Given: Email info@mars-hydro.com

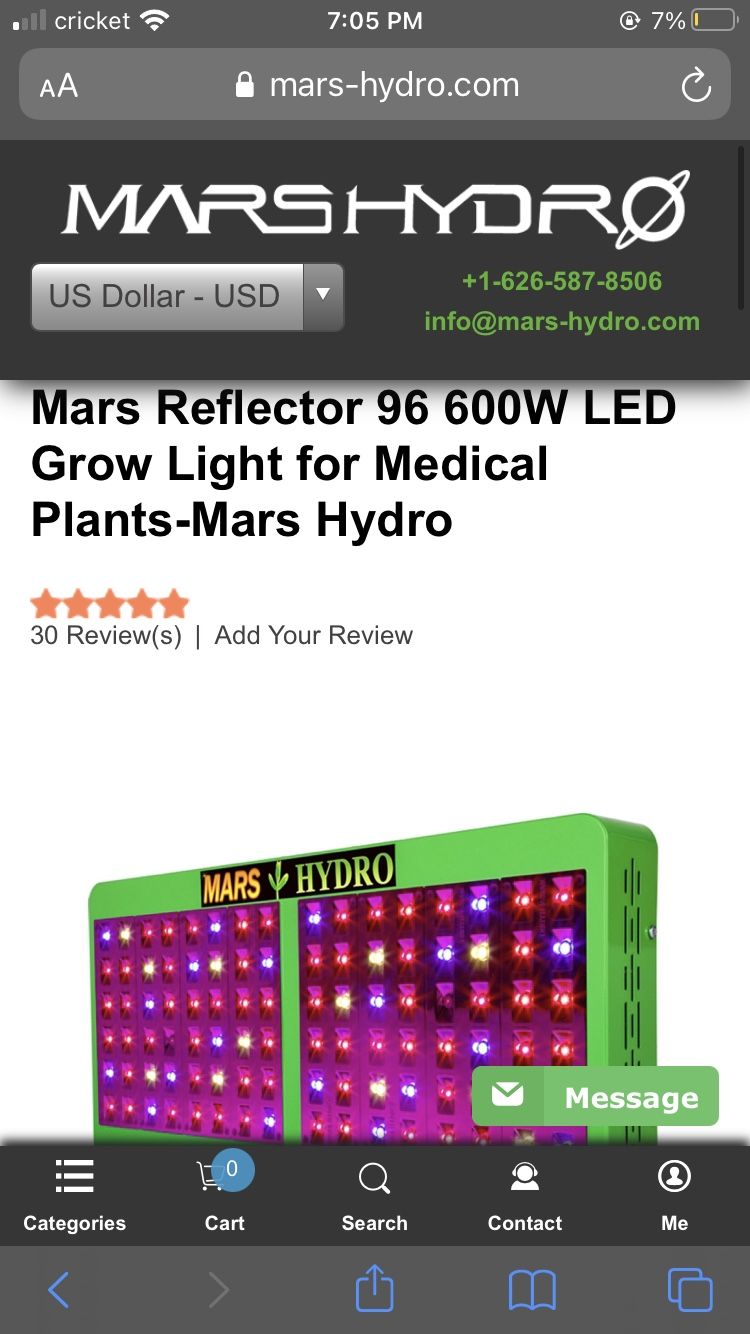Looking at the screenshot, I should (x=561, y=321).
